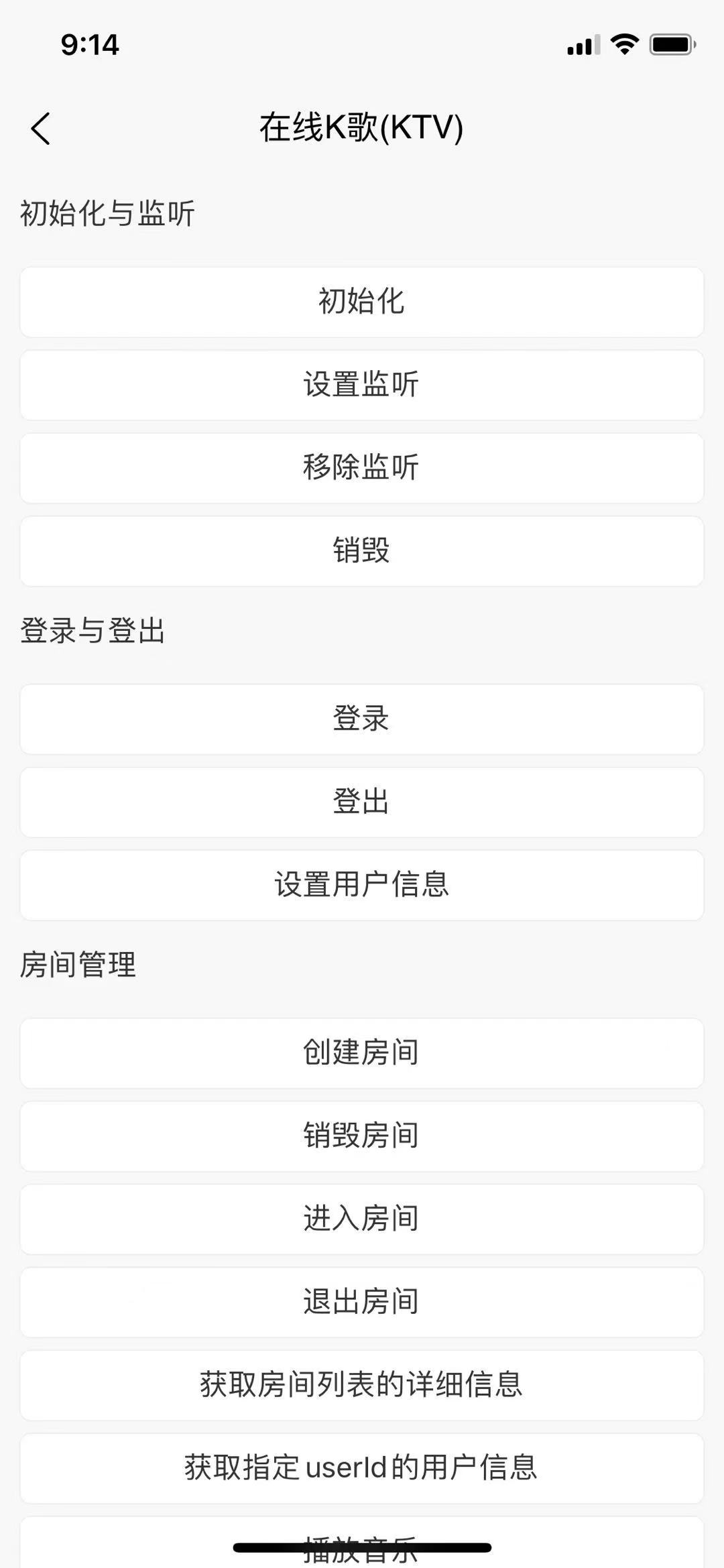Tap 进入房间 to enter room

(x=361, y=1219)
